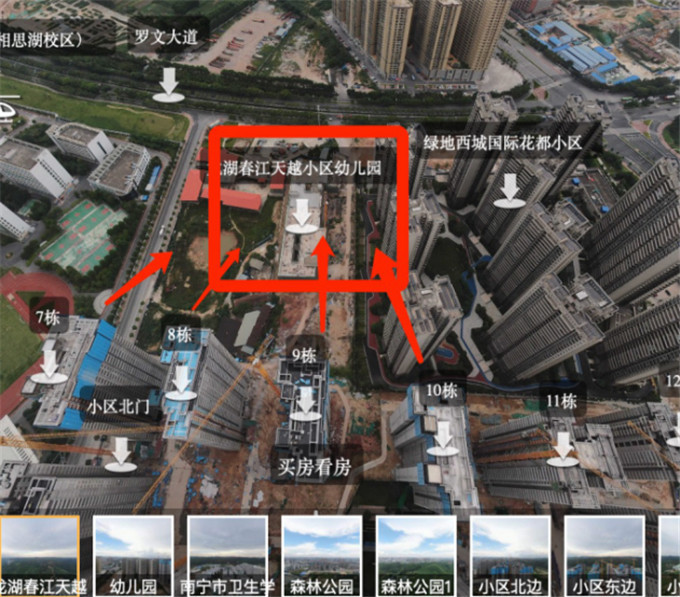The width and height of the screenshot is (680, 597).
Task: Open the 10栋 building hotspot
Action: pyautogui.click(x=440, y=437)
